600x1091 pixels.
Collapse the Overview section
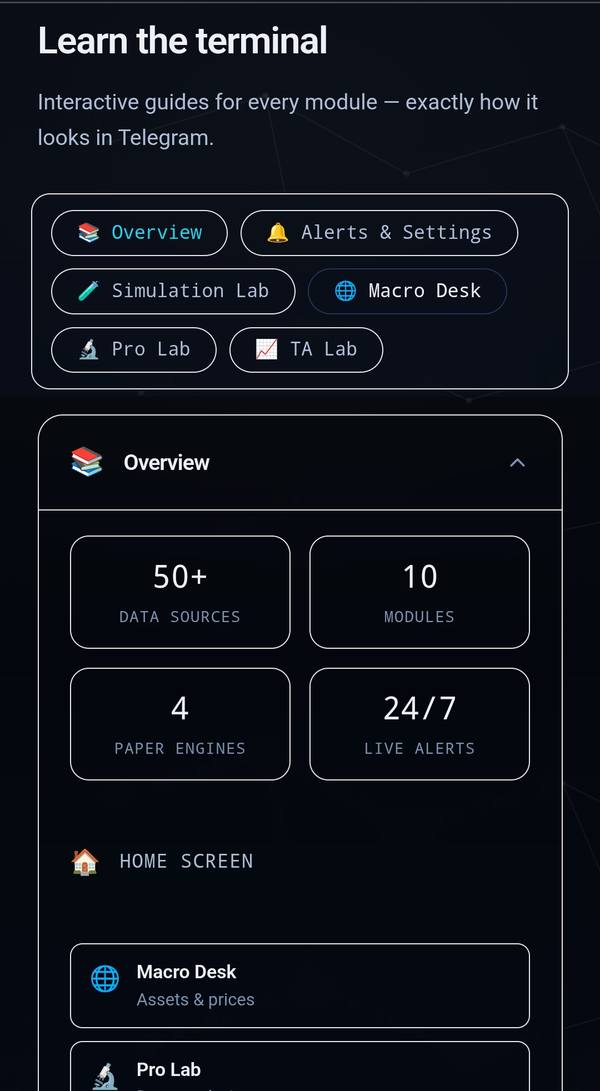pos(516,463)
